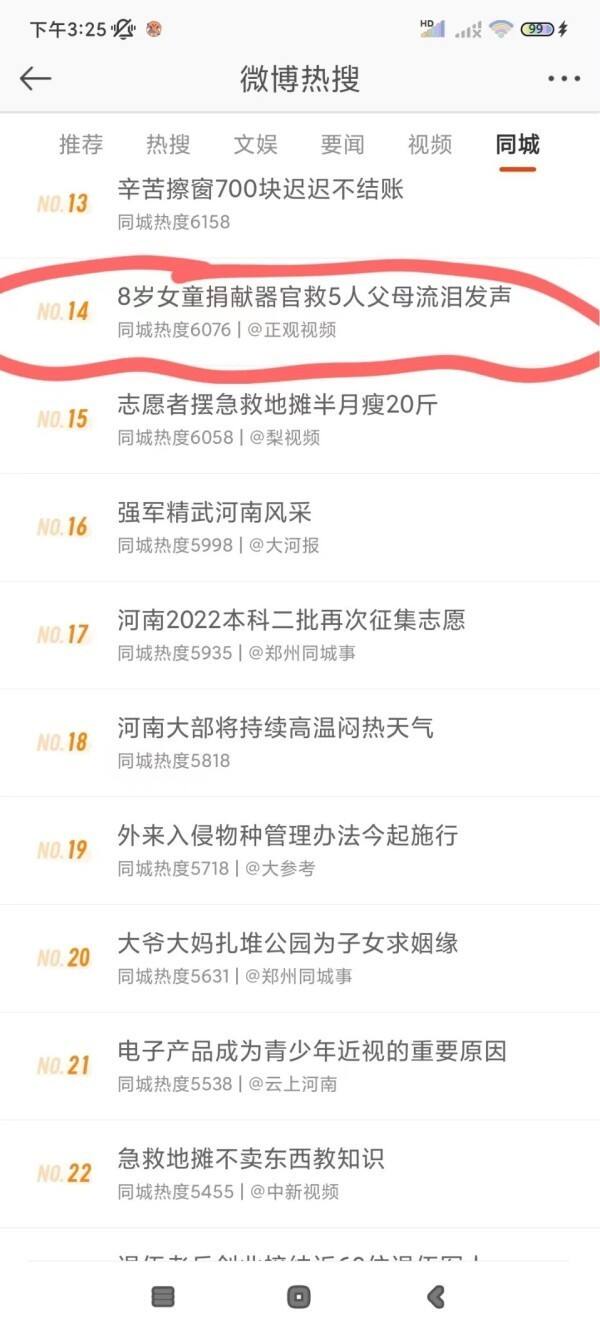The height and width of the screenshot is (1333, 600).
Task: Open topic 外来入侵物种管理办法今起施行
Action: pos(287,836)
